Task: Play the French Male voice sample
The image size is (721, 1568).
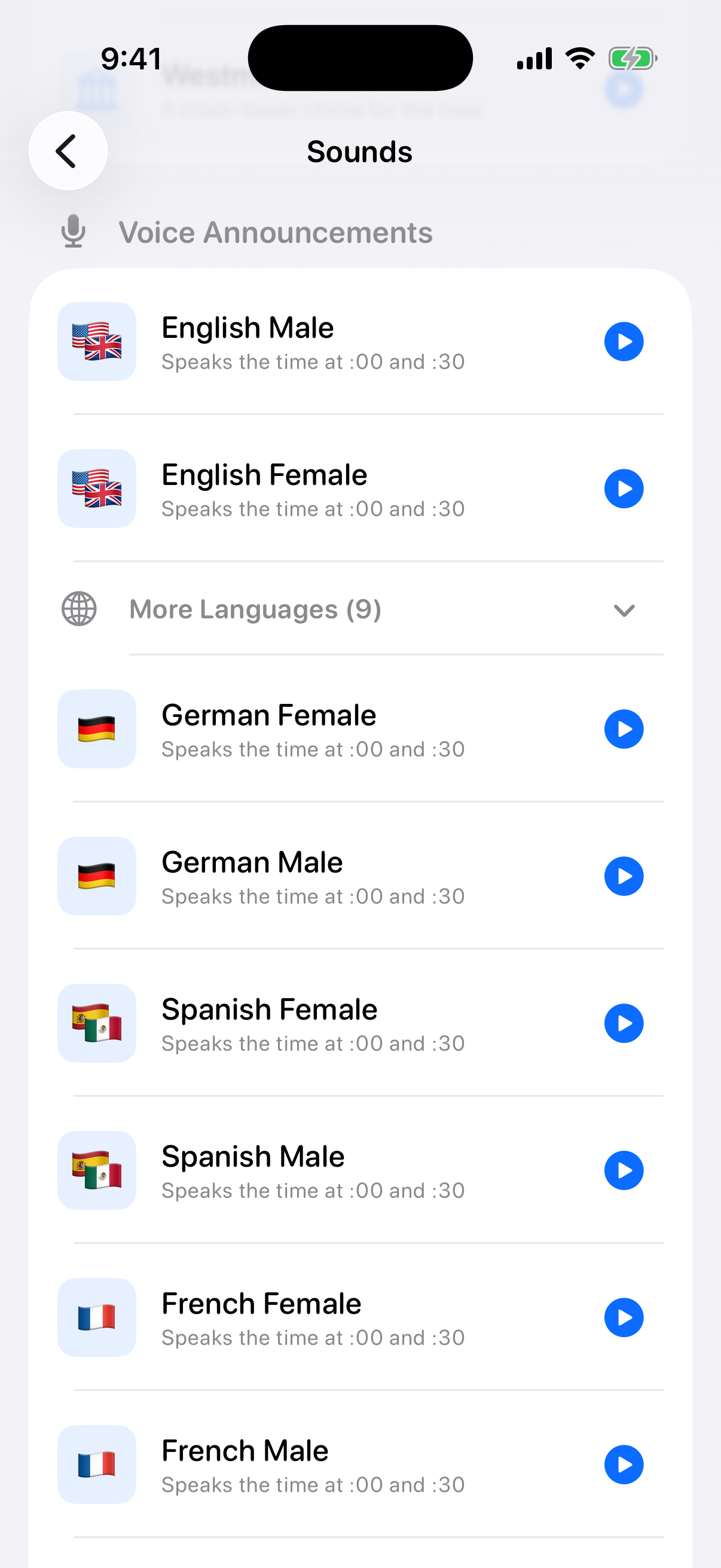Action: 624,1465
